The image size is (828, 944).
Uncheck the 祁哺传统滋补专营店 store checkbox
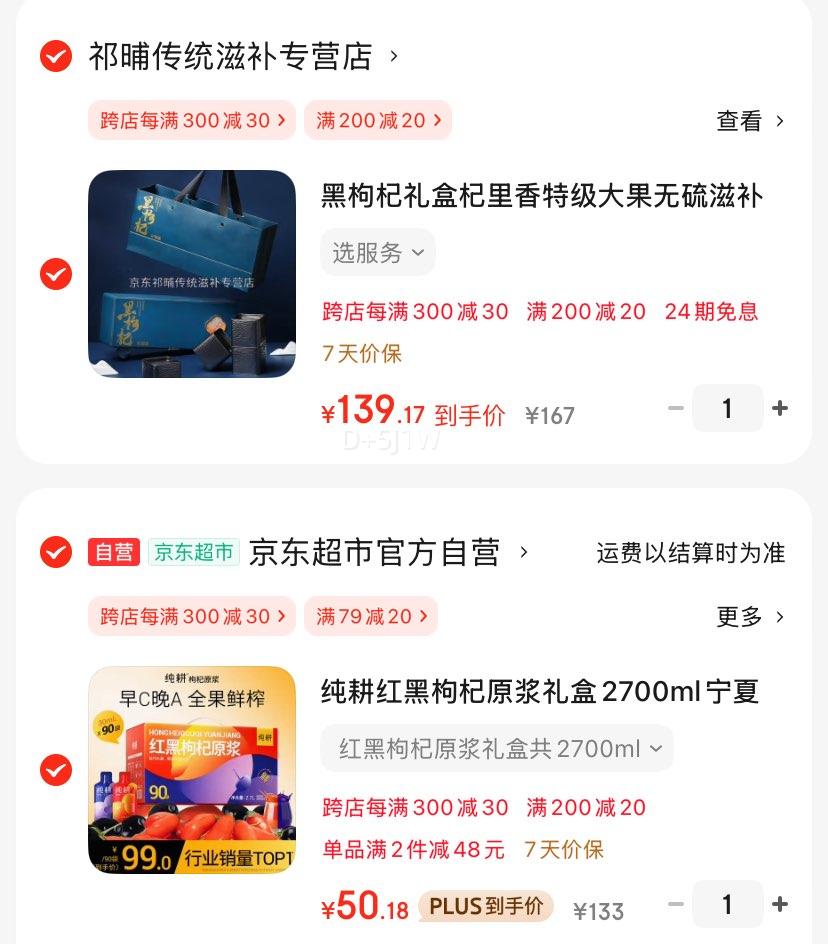coord(56,56)
